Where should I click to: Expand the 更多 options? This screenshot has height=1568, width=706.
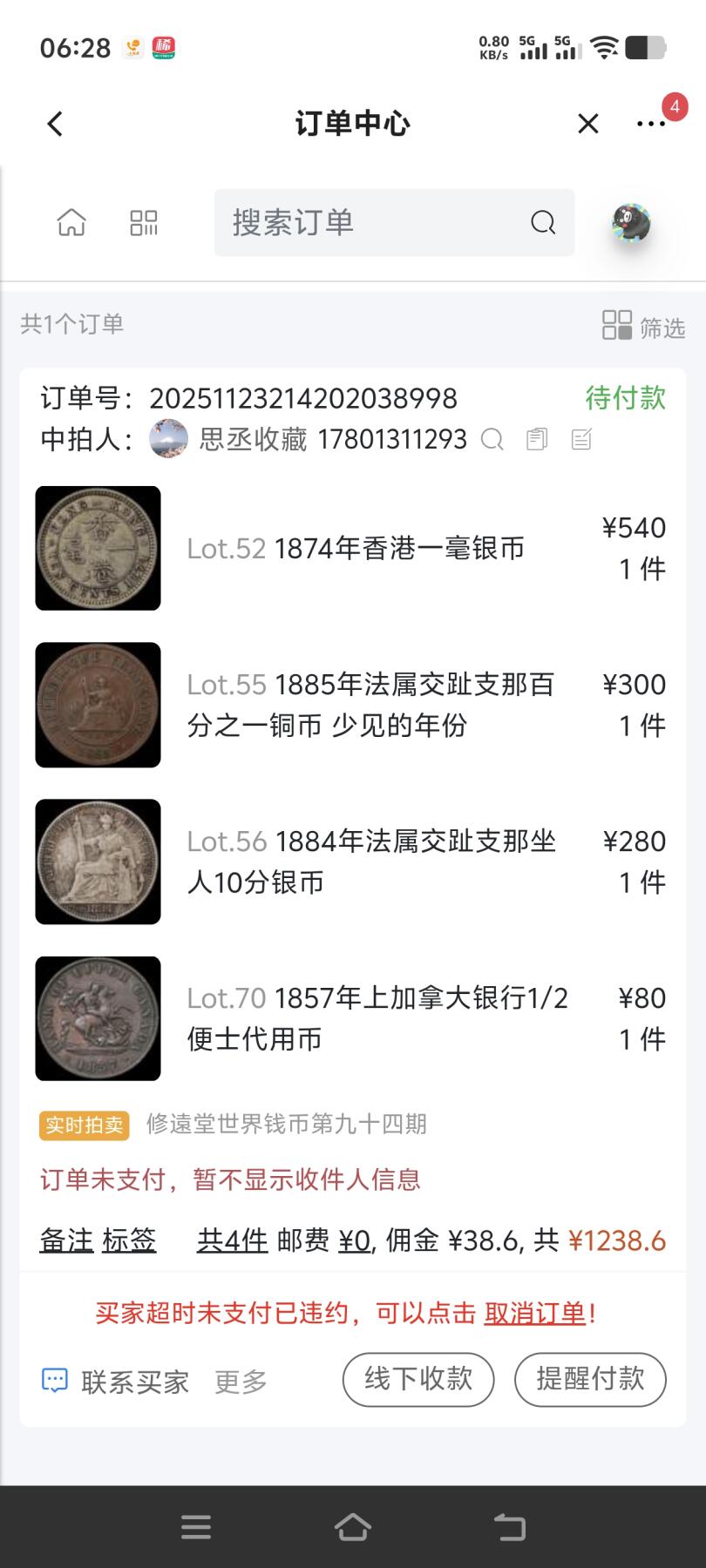tap(239, 1381)
